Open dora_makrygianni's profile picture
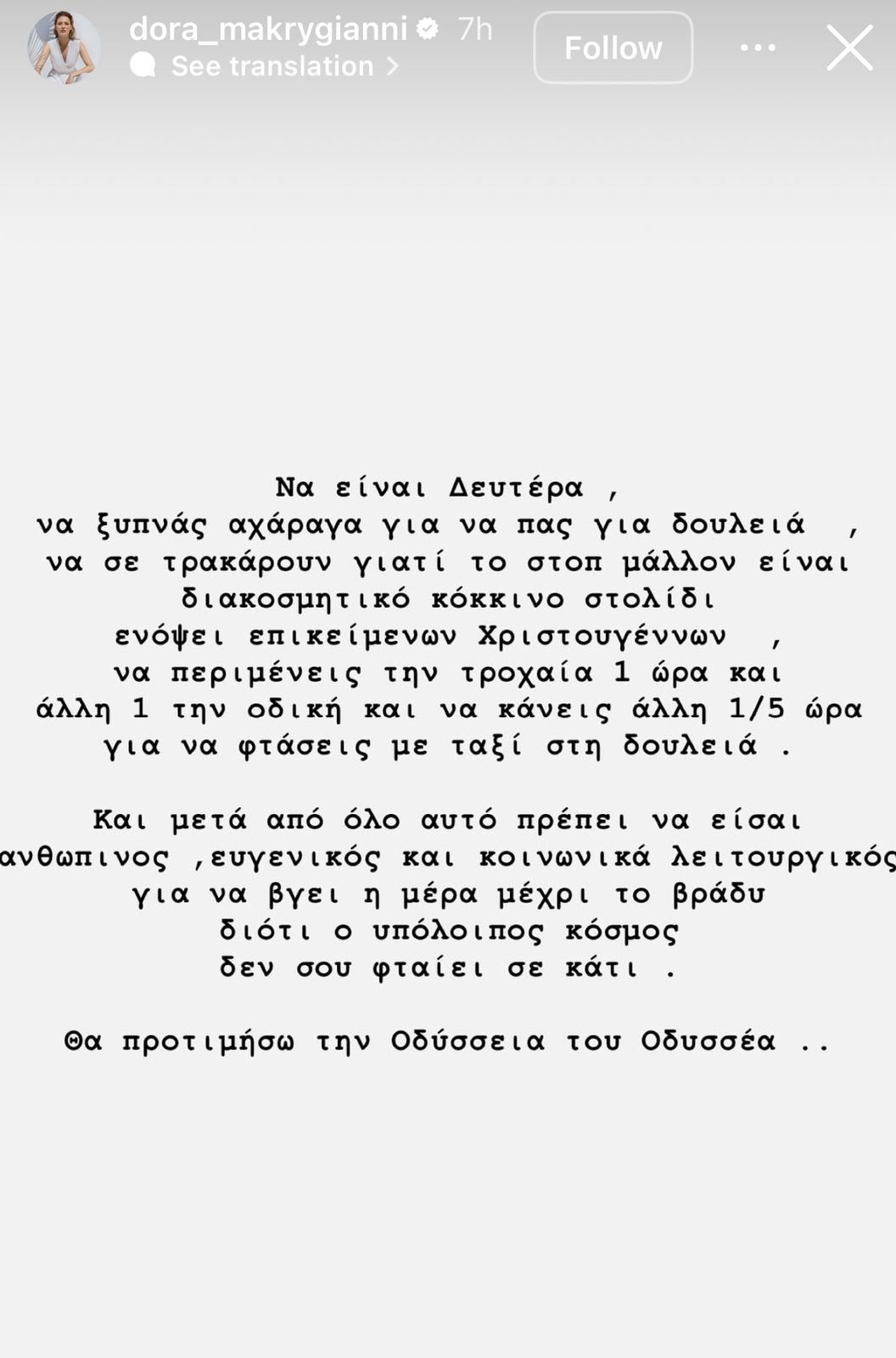 pyautogui.click(x=64, y=48)
